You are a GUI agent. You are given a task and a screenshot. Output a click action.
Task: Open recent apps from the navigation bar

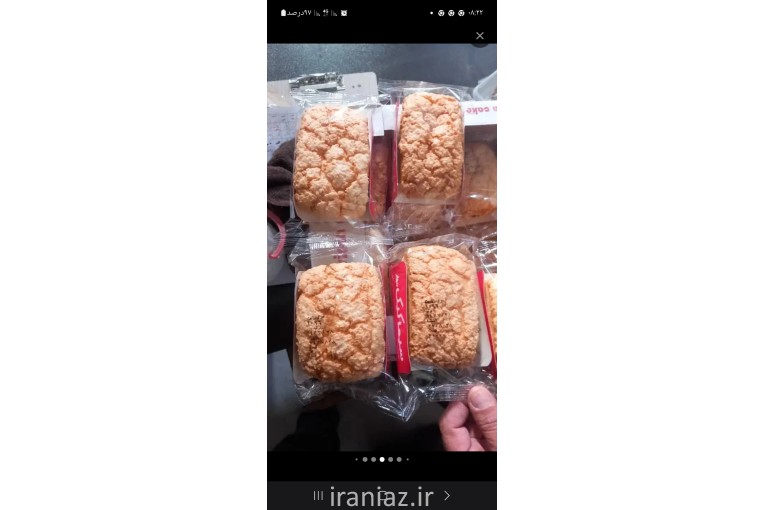point(318,495)
